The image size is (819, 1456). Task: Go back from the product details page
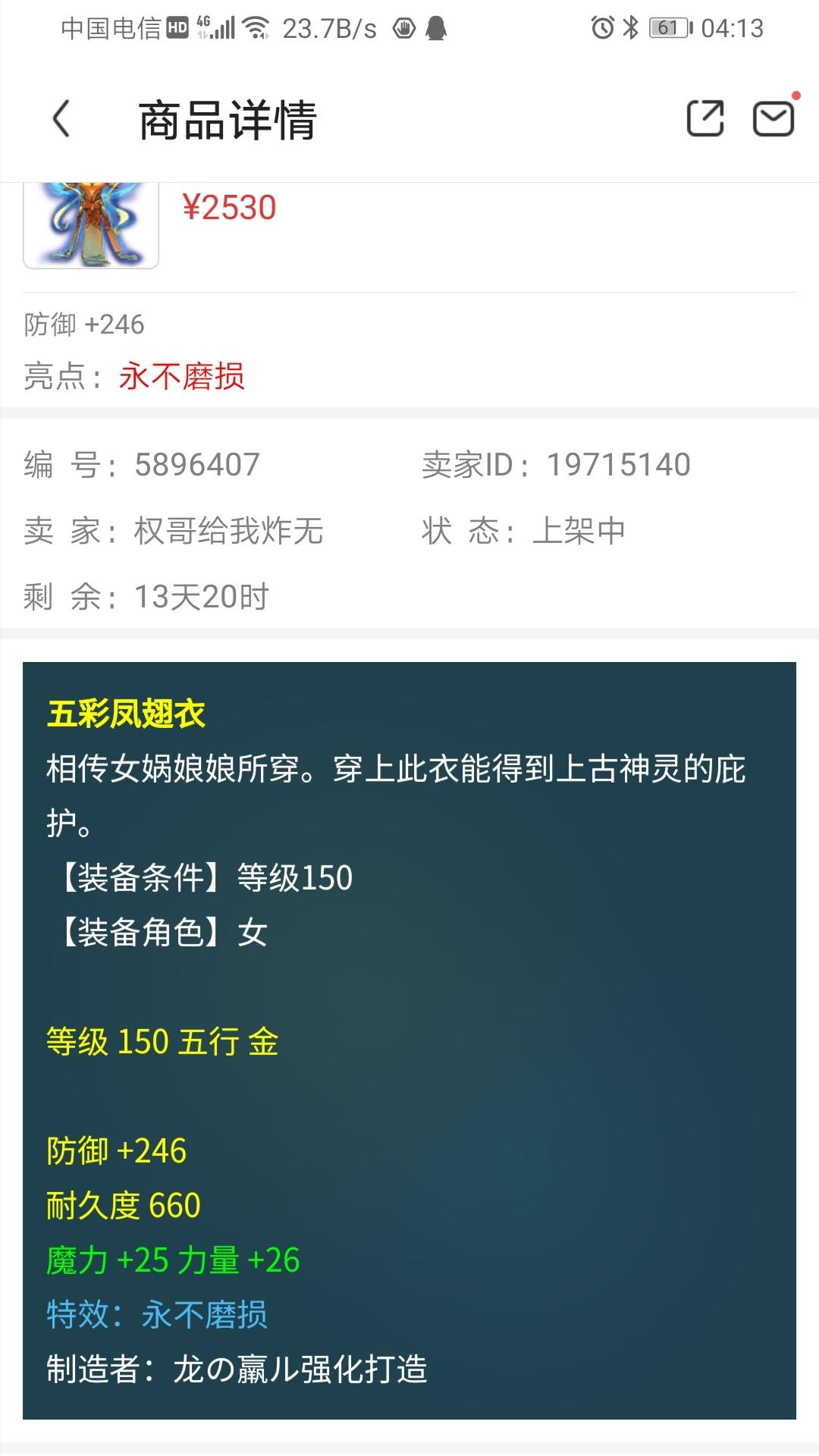pos(61,119)
